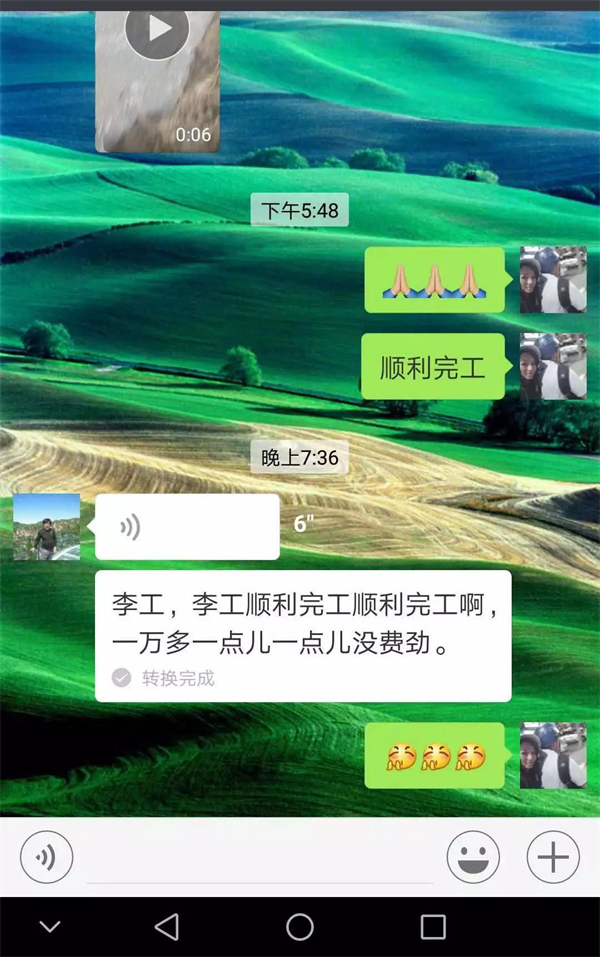This screenshot has height=957, width=600.
Task: Open the sender's avatar beside the voice message
Action: pyautogui.click(x=46, y=527)
